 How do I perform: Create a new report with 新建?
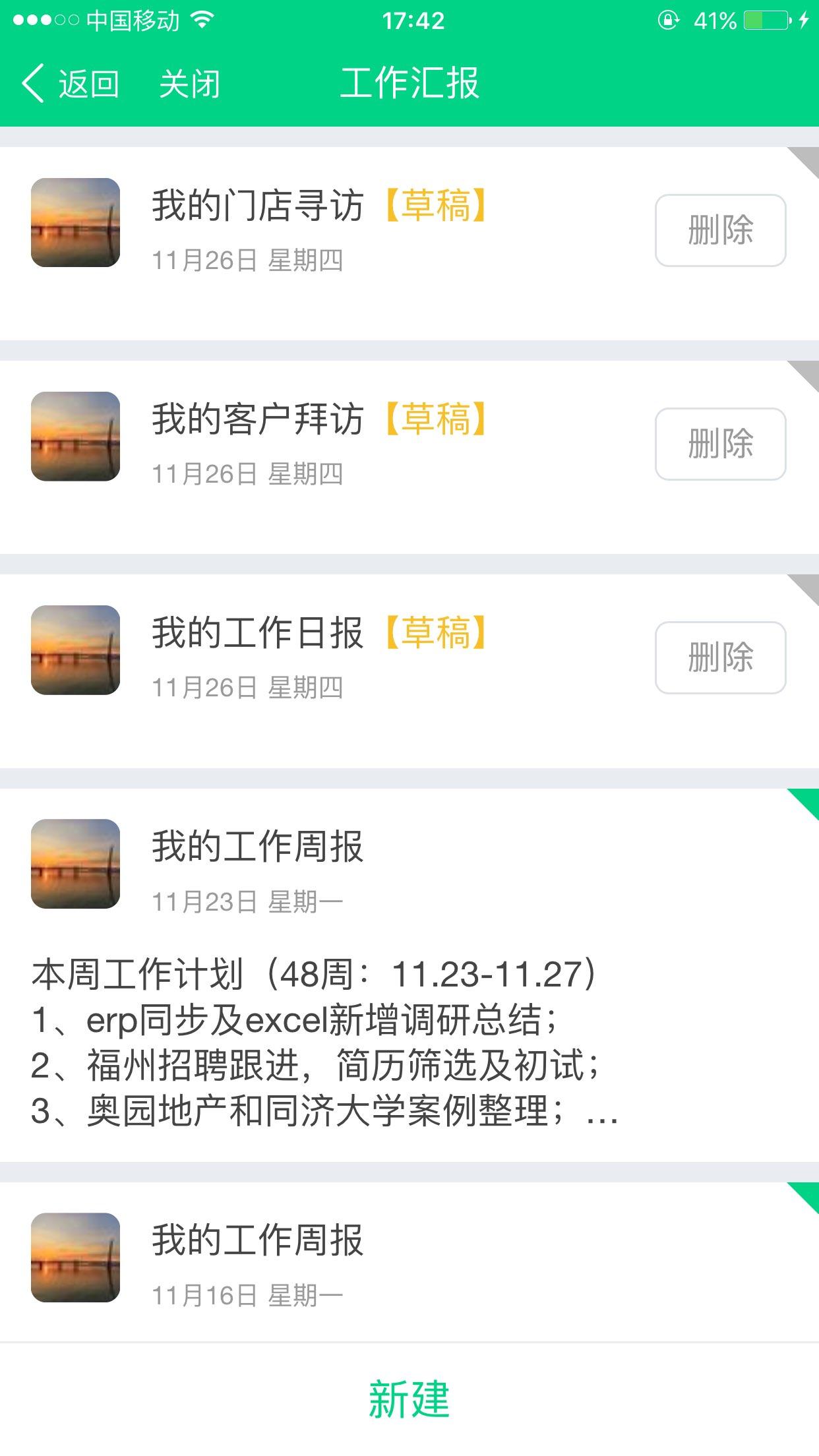(409, 1399)
